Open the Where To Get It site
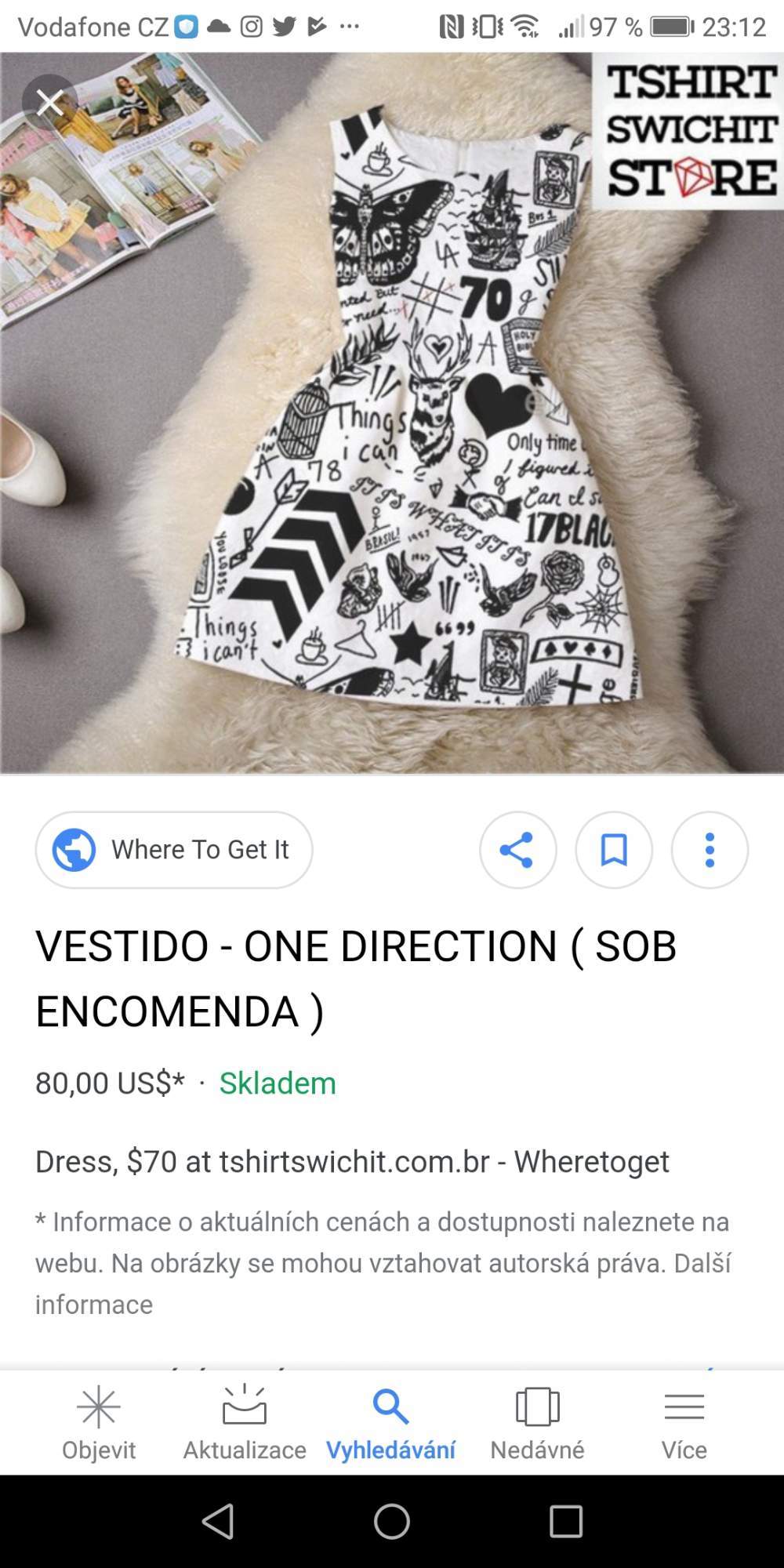The width and height of the screenshot is (784, 1568). tap(174, 850)
